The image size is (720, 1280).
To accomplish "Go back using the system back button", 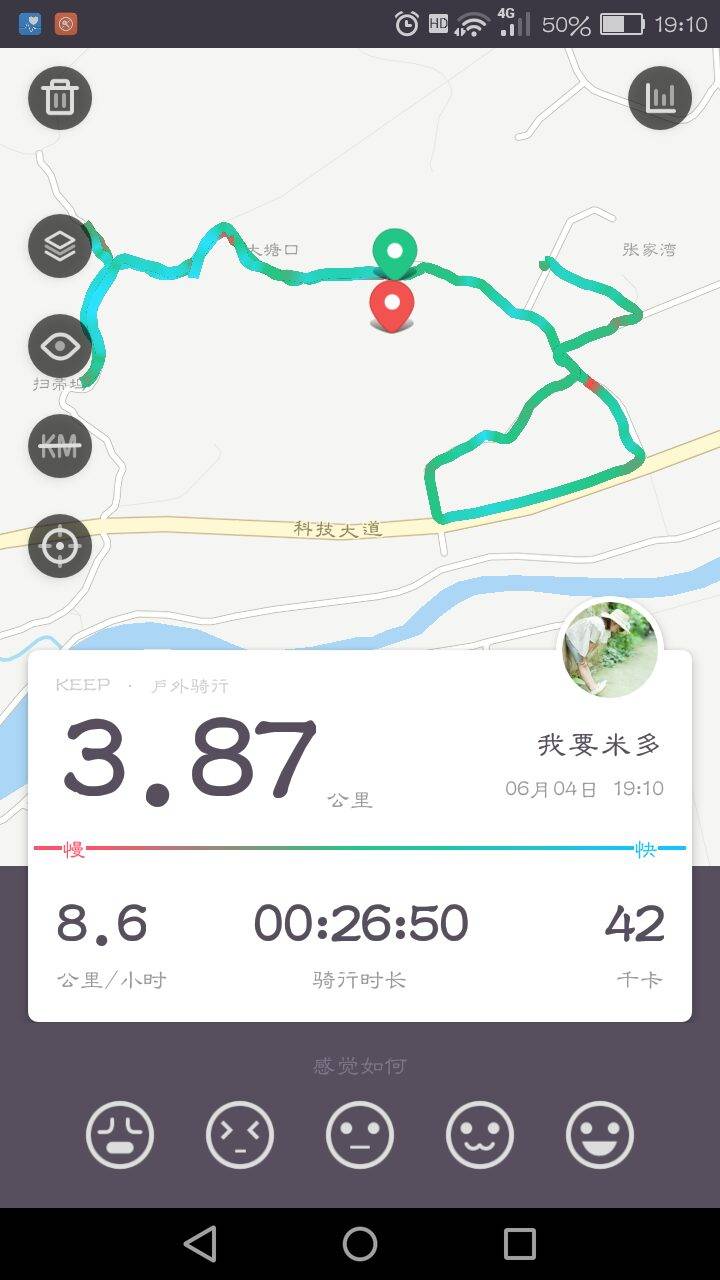I will pos(200,1244).
